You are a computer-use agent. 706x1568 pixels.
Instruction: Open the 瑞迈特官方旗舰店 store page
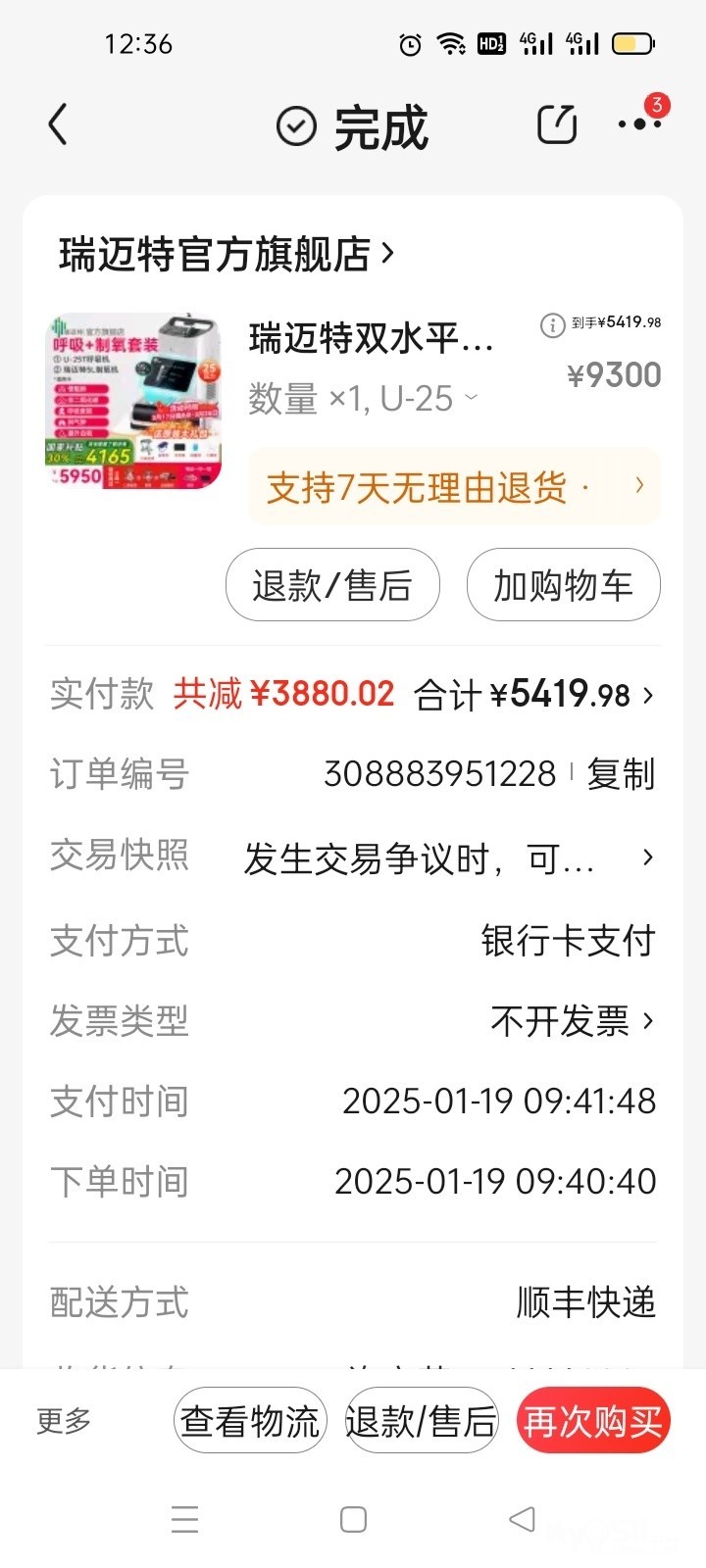(x=226, y=254)
